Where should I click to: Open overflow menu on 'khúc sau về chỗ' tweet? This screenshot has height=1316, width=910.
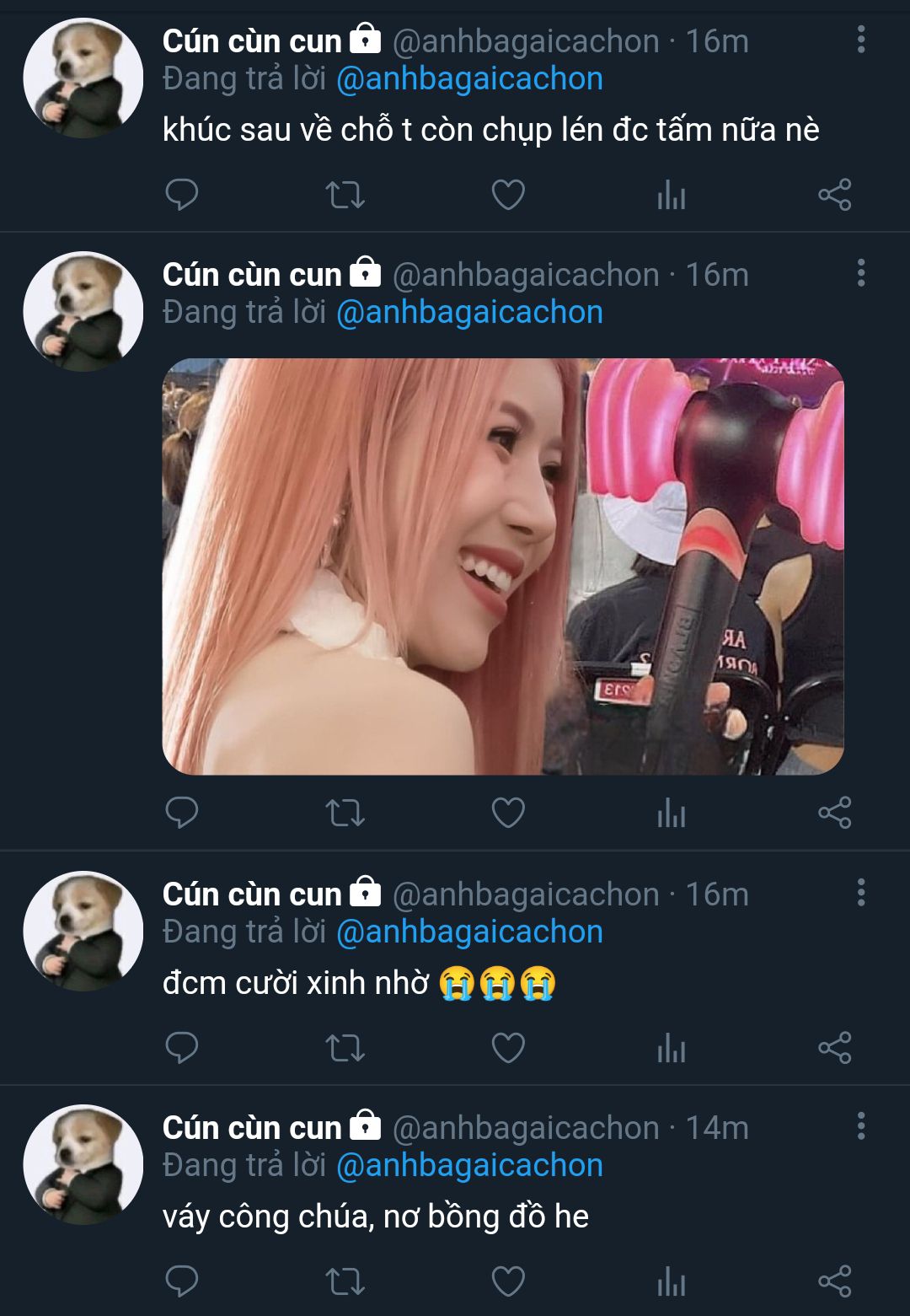pos(860,40)
